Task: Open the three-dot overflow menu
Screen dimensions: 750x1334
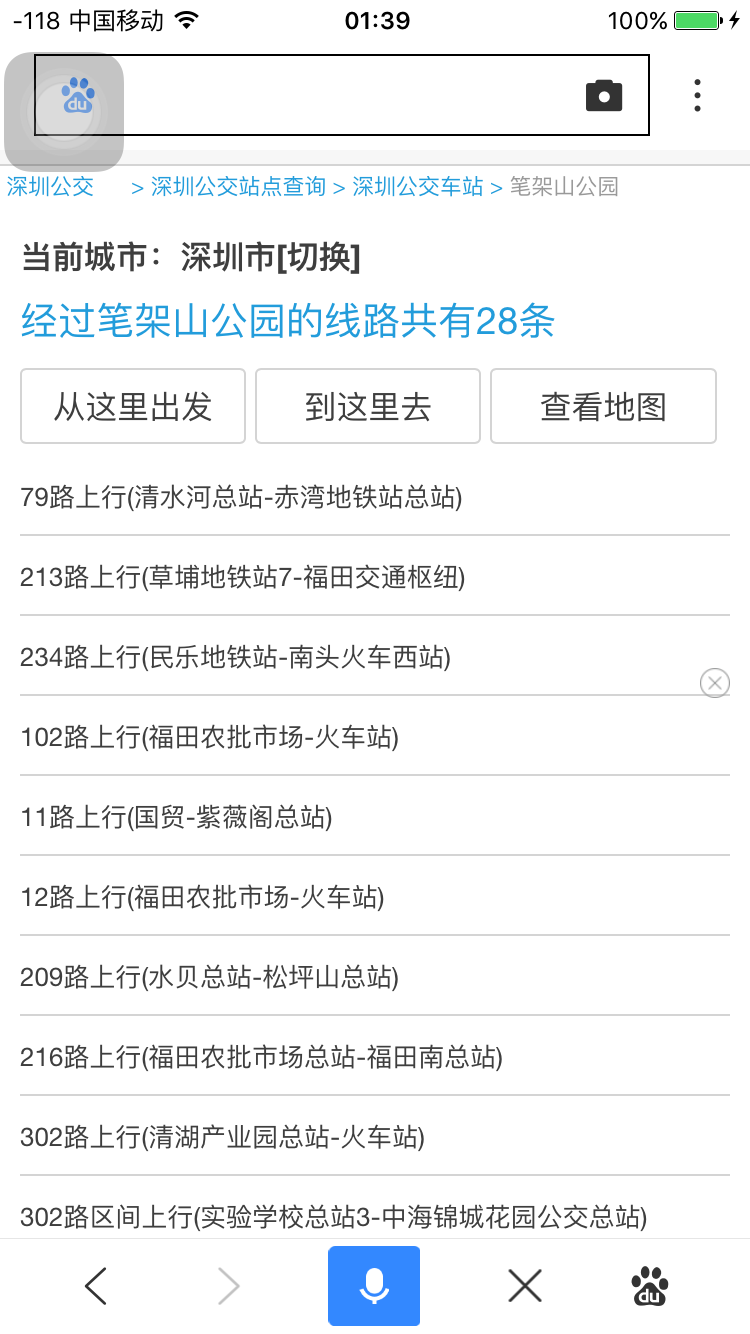Action: 697,96
